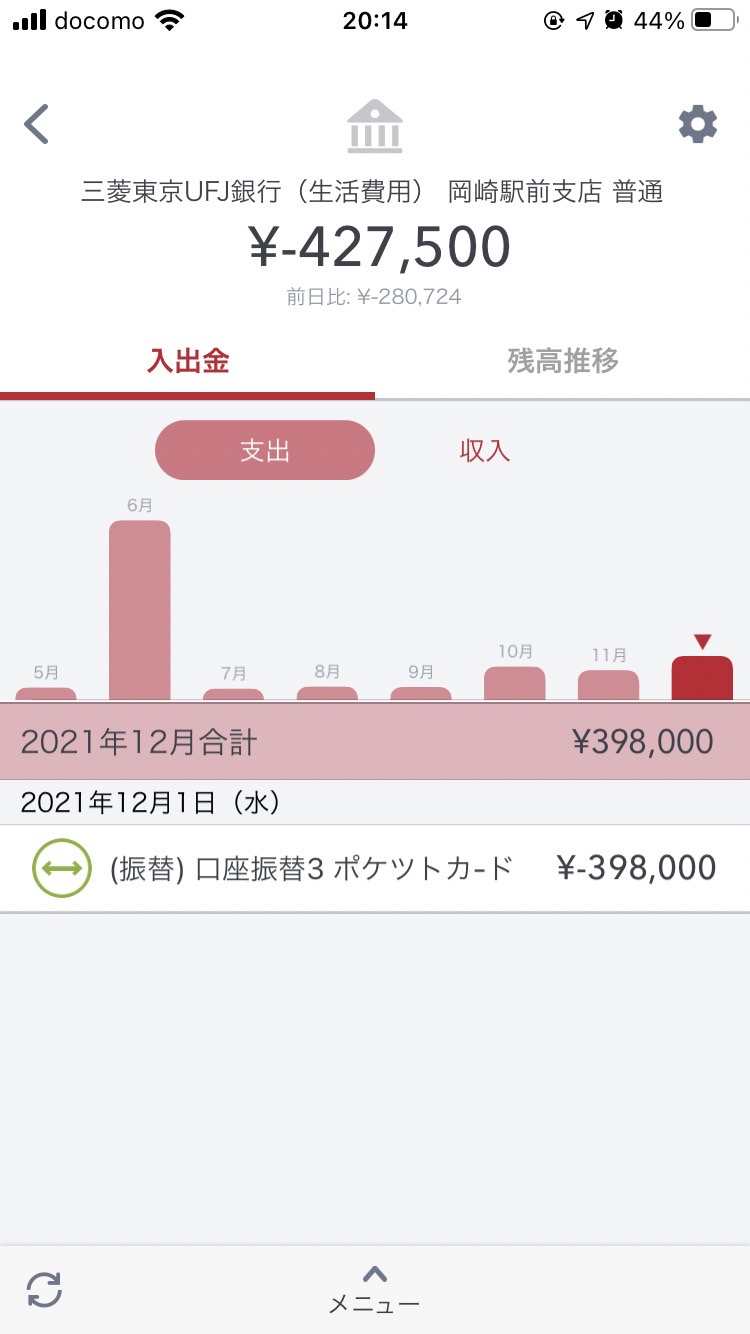750x1334 pixels.
Task: Select the 11月 bar in chart
Action: coord(609,685)
